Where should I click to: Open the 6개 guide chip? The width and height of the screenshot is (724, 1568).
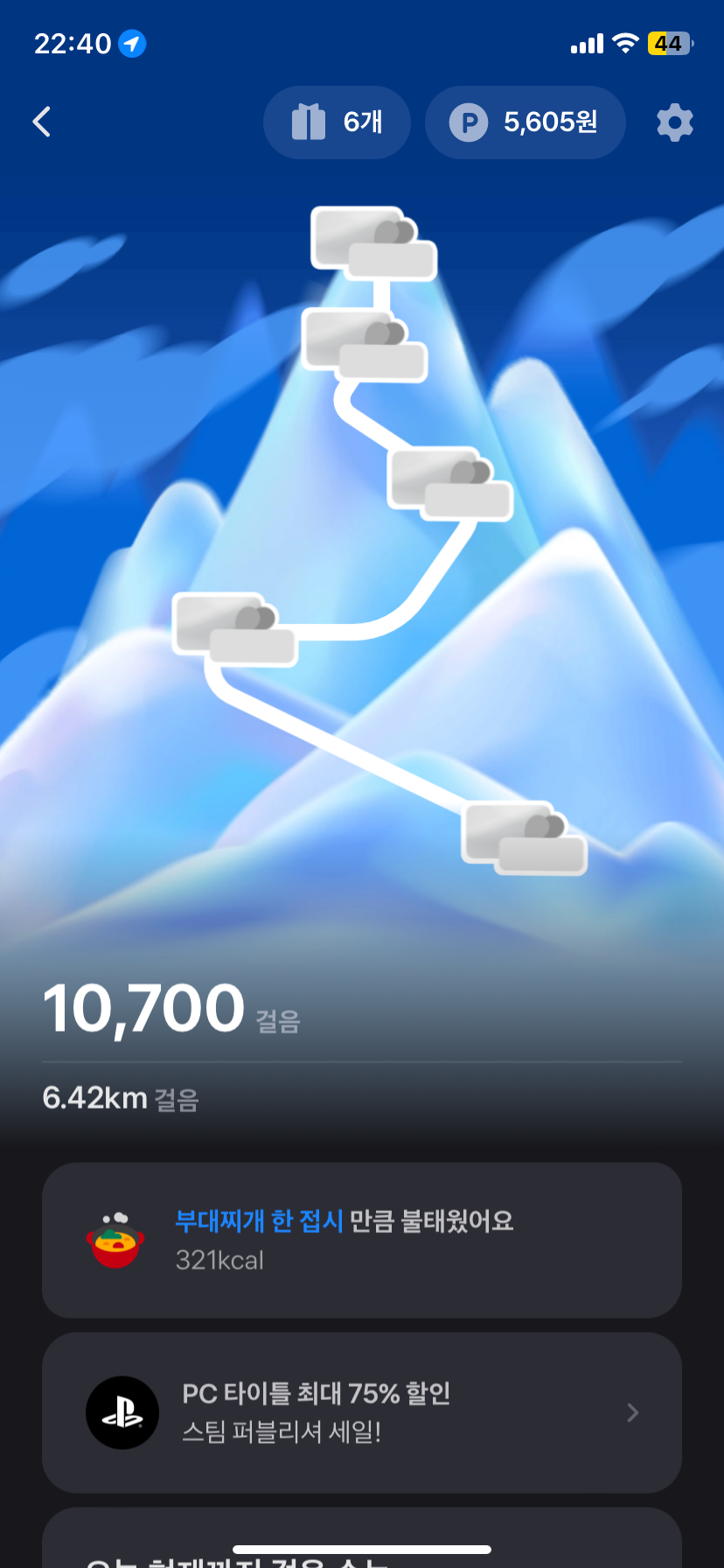tap(337, 122)
